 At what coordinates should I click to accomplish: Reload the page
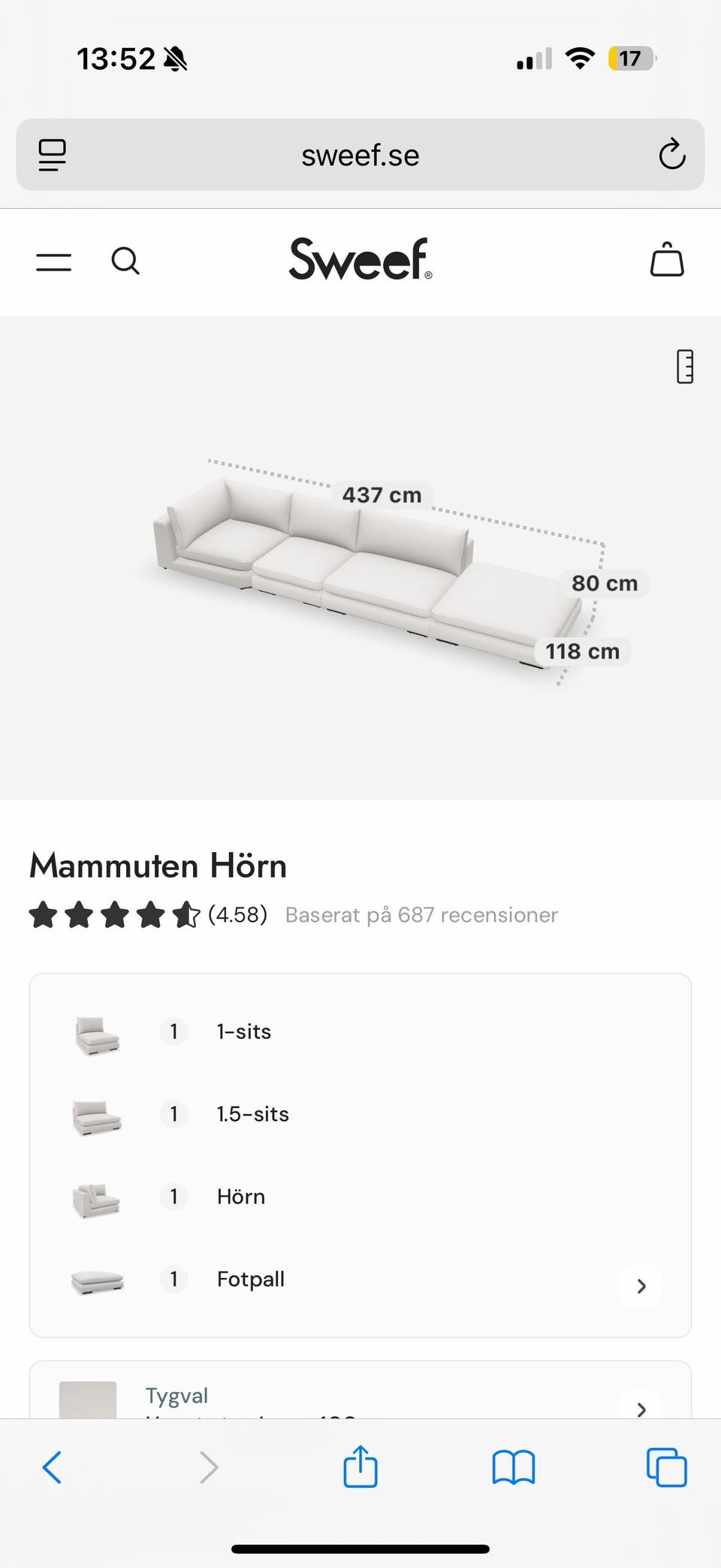coord(671,155)
